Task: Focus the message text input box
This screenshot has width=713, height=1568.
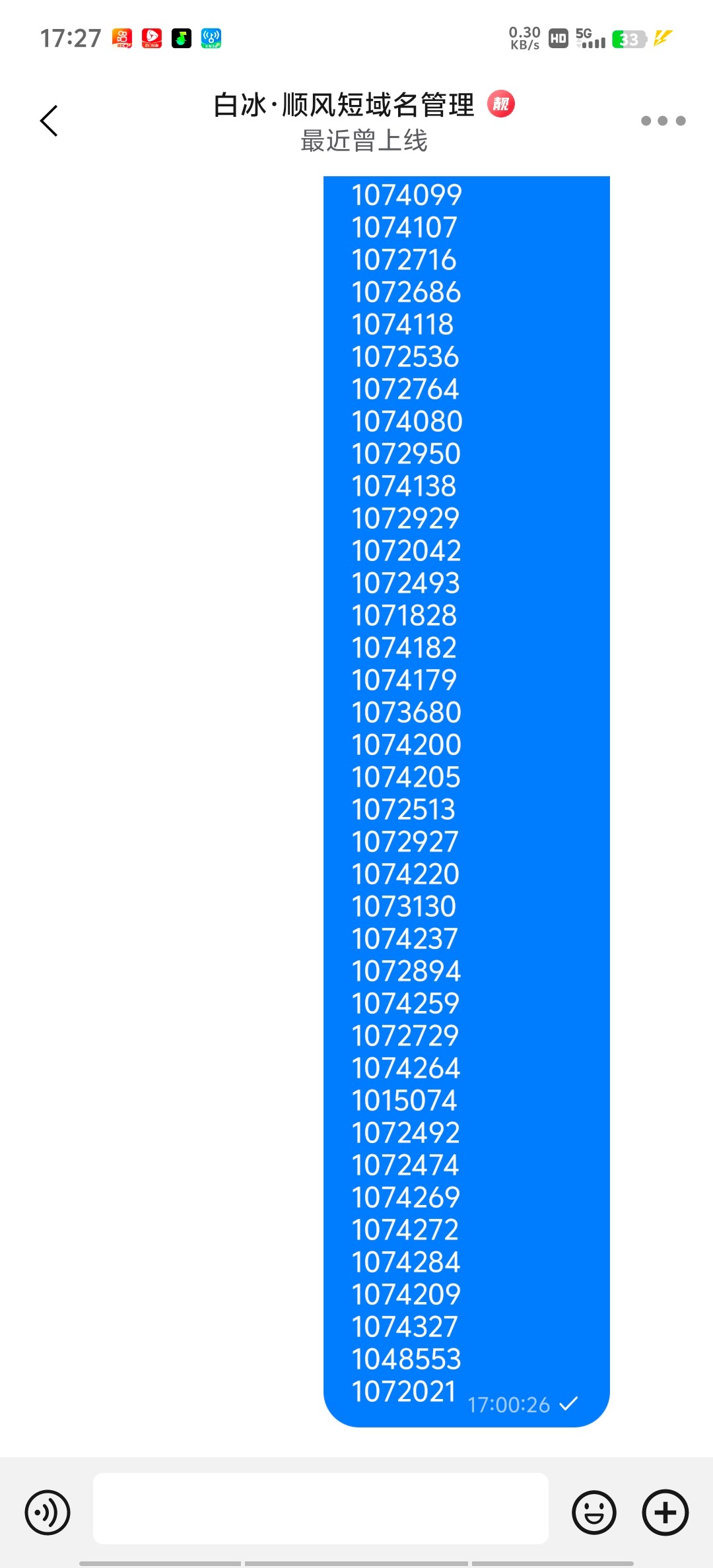Action: pos(321,1509)
